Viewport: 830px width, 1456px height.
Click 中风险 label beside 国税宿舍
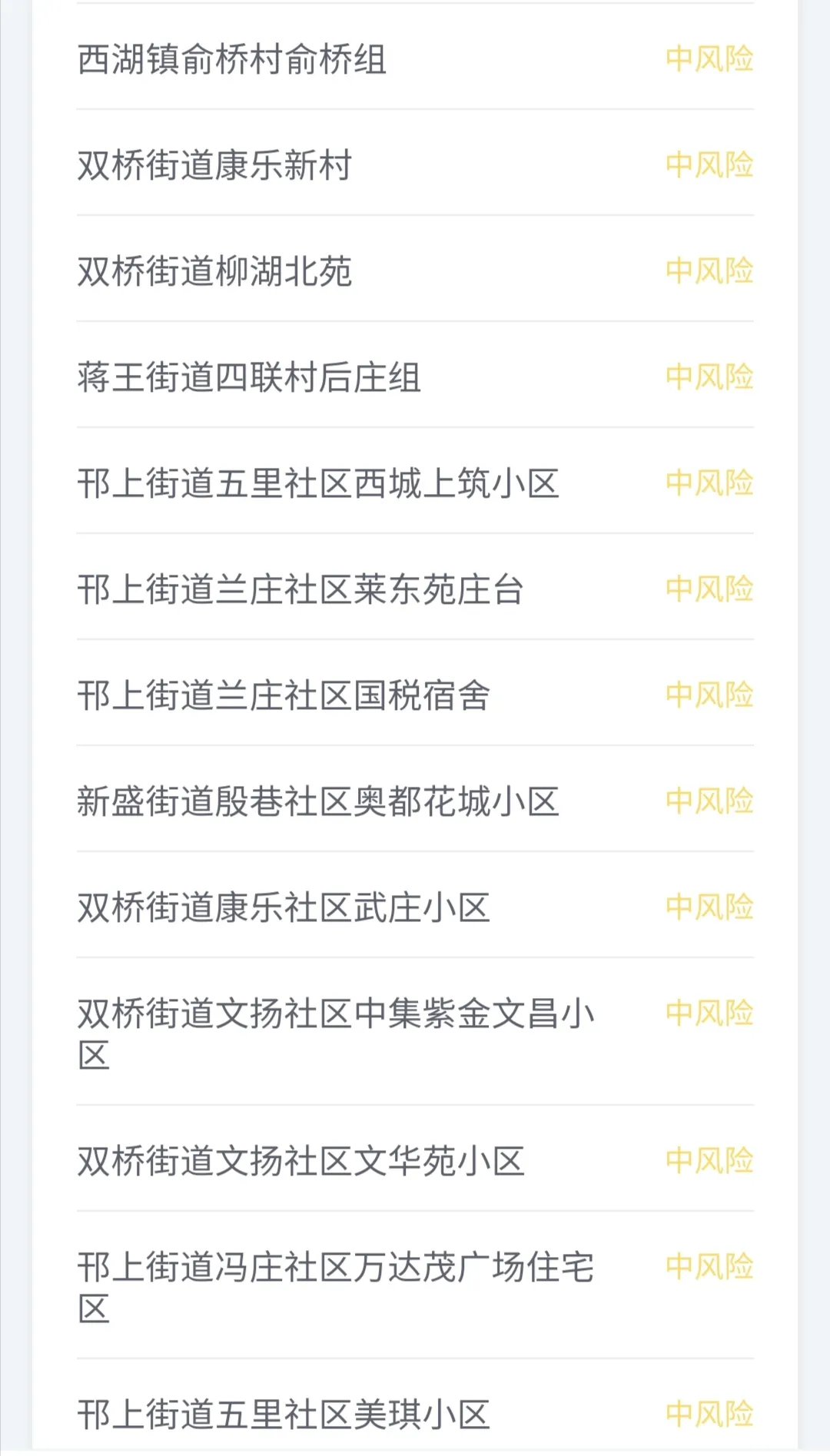(x=709, y=694)
